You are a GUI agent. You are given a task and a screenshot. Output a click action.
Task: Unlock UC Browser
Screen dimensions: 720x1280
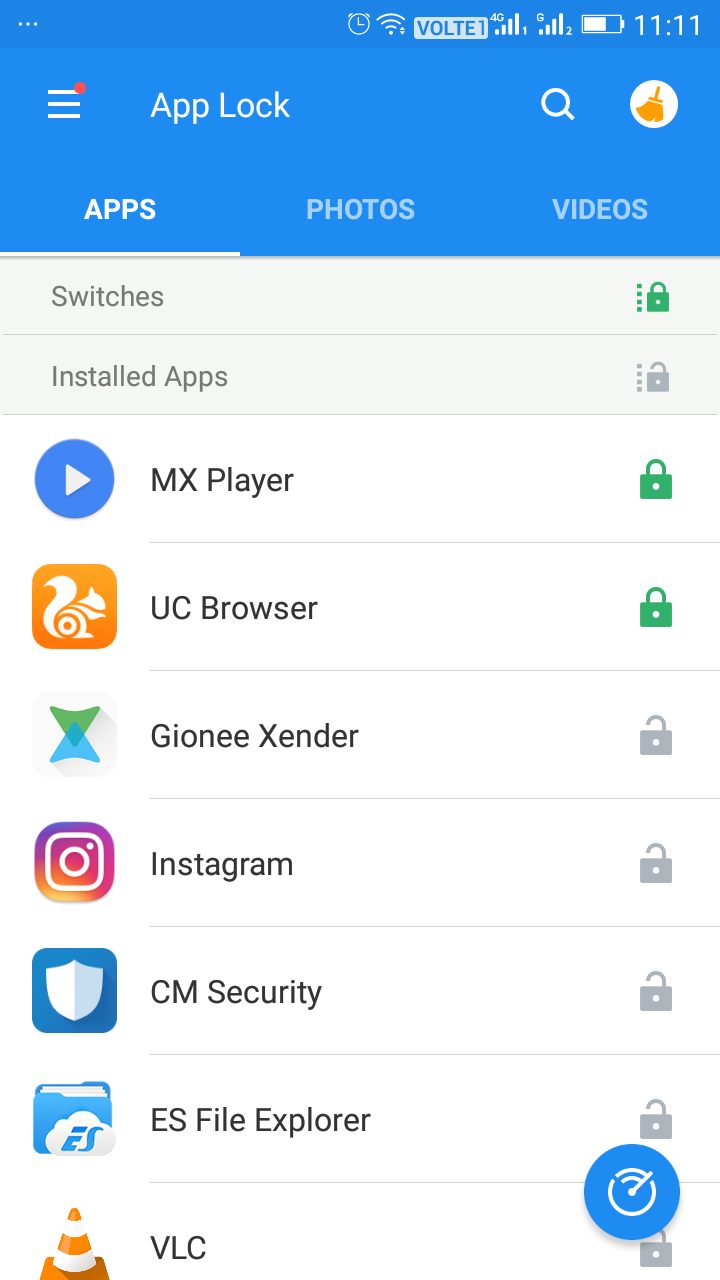(656, 607)
